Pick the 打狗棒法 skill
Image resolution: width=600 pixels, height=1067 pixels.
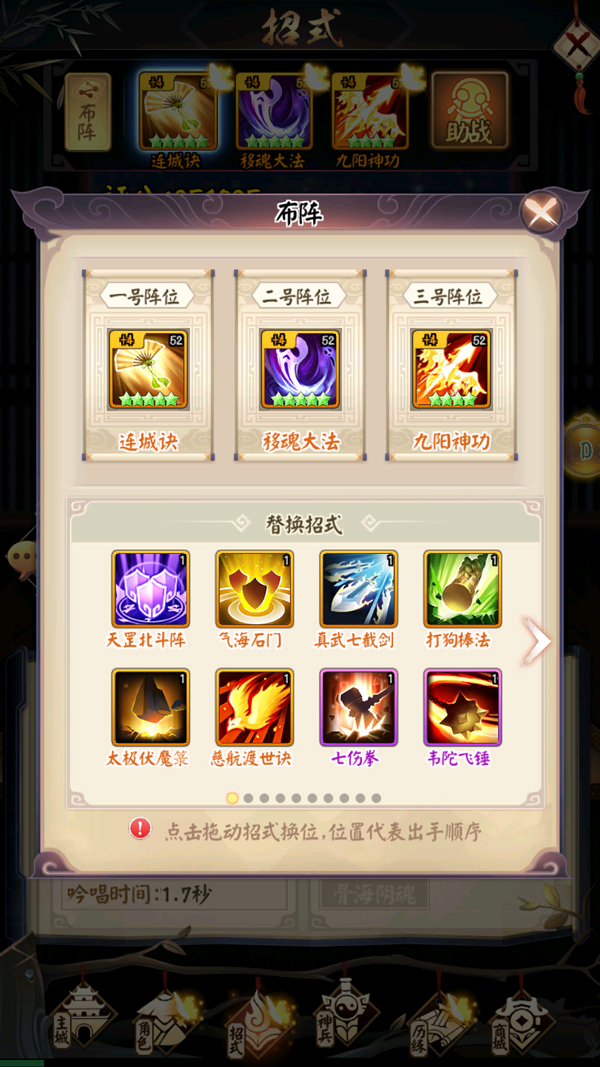(462, 589)
